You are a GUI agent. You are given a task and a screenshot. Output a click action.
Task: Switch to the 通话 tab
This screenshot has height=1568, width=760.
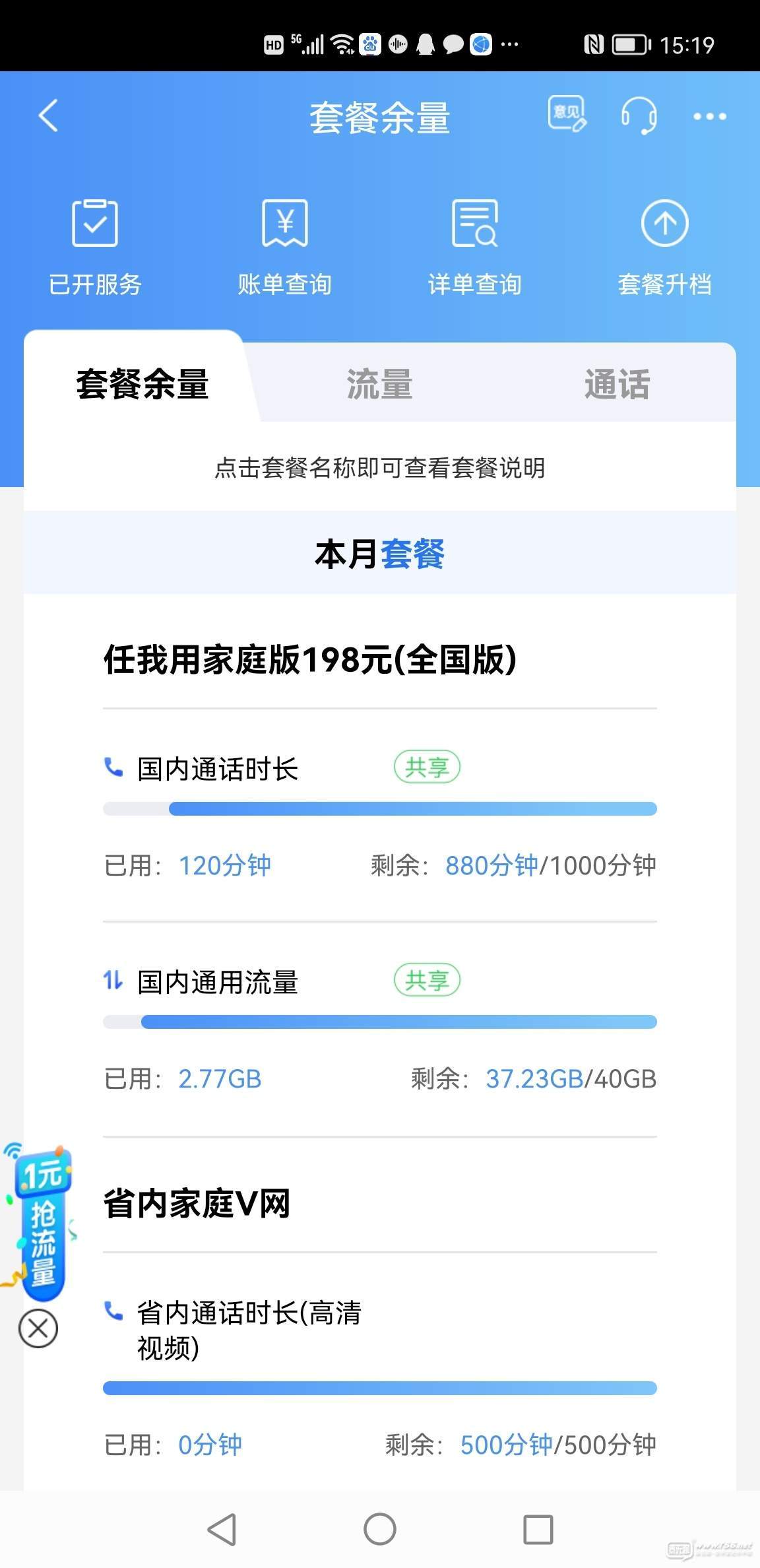pyautogui.click(x=617, y=384)
